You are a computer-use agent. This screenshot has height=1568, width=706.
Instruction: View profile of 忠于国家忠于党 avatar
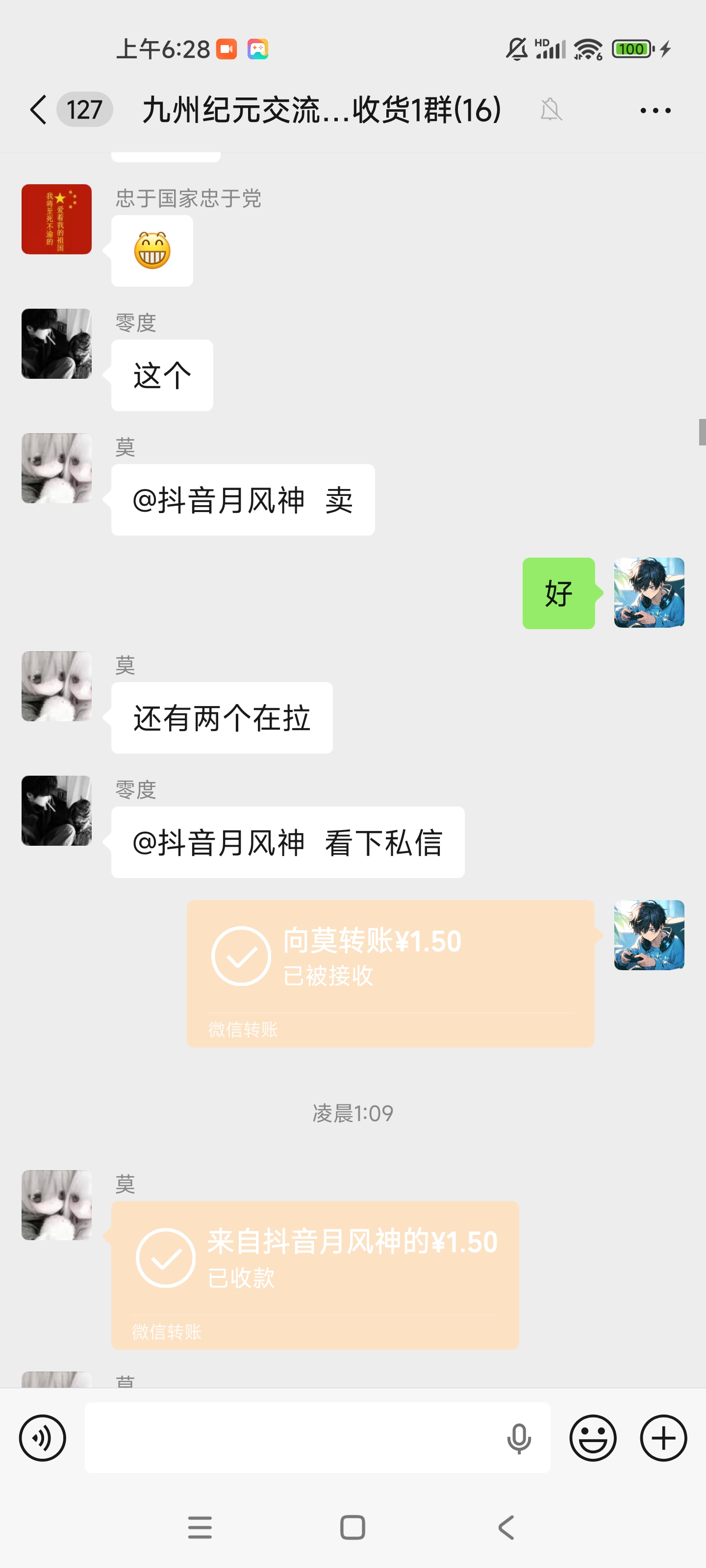tap(57, 219)
